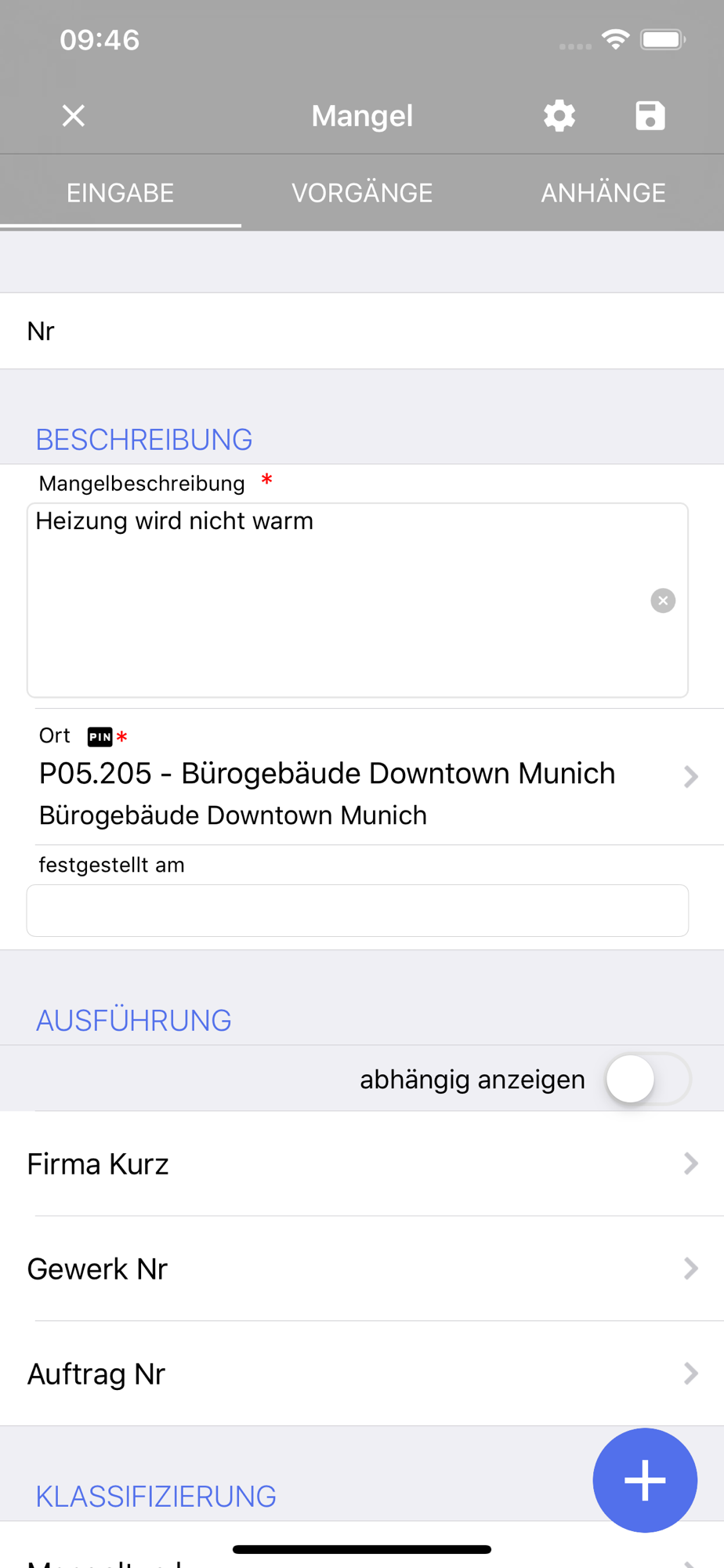Close the Mangel form
Screen dimensions: 724x1568
74,116
